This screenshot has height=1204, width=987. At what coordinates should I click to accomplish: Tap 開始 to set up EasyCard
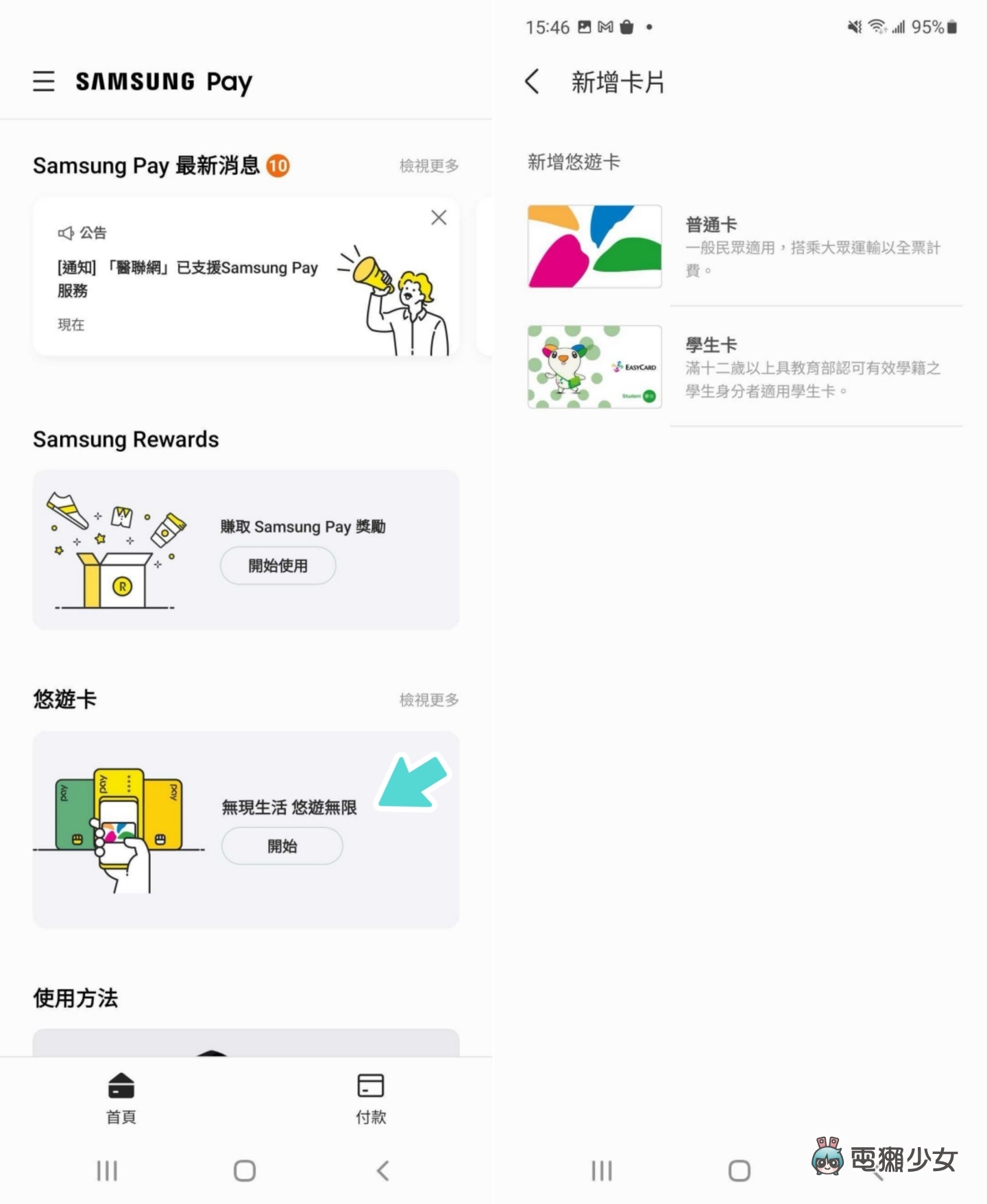[x=282, y=846]
